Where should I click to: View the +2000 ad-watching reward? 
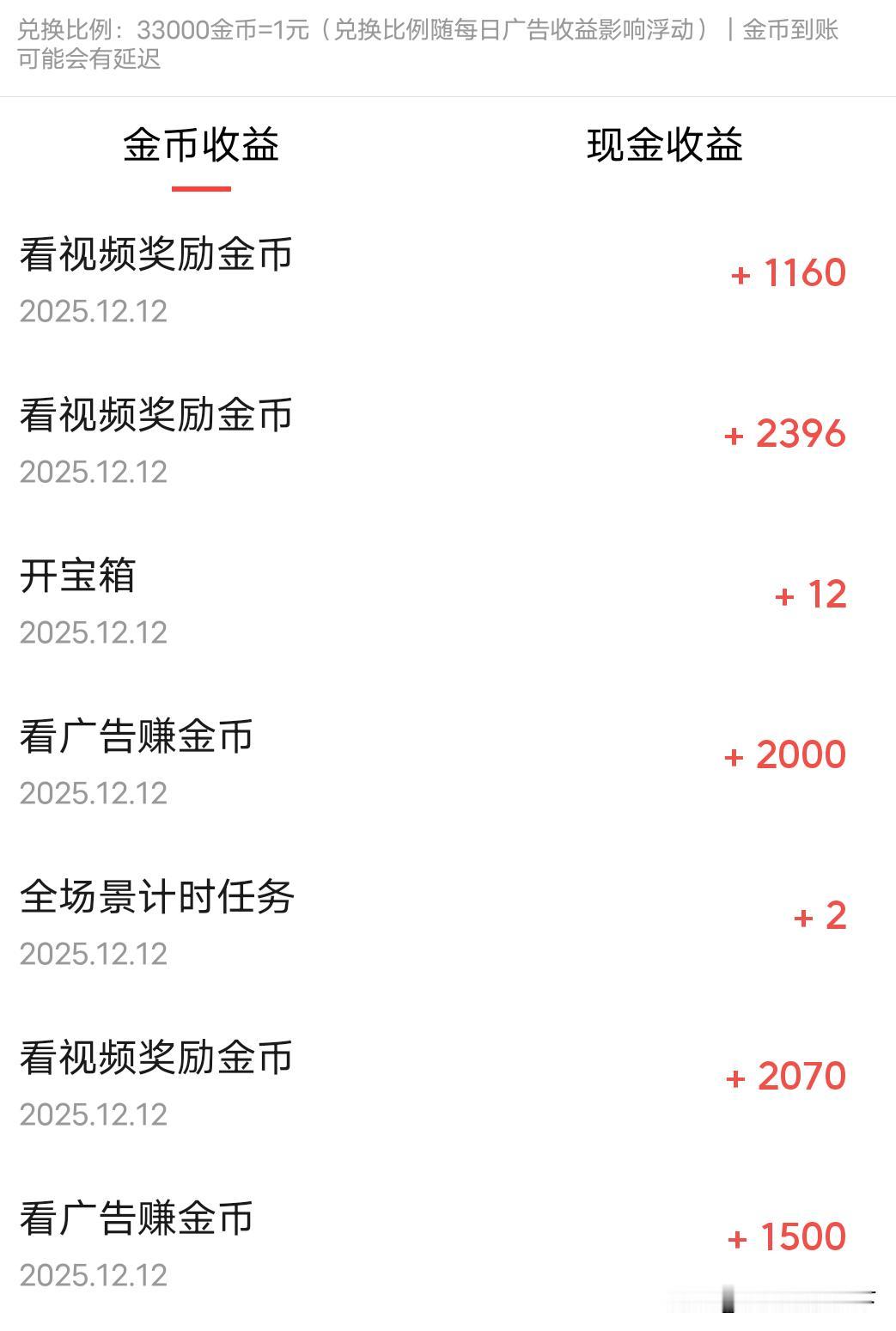tap(784, 755)
